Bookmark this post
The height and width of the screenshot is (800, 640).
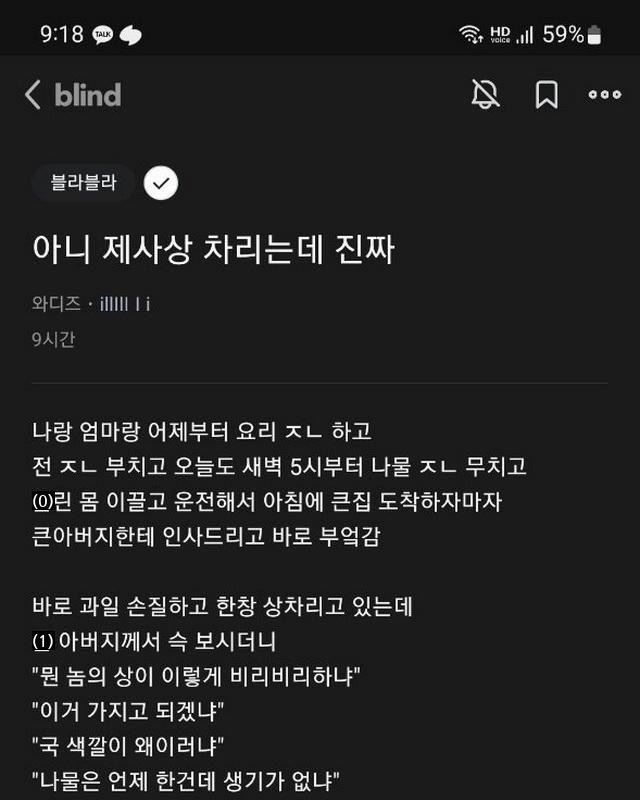coord(546,95)
